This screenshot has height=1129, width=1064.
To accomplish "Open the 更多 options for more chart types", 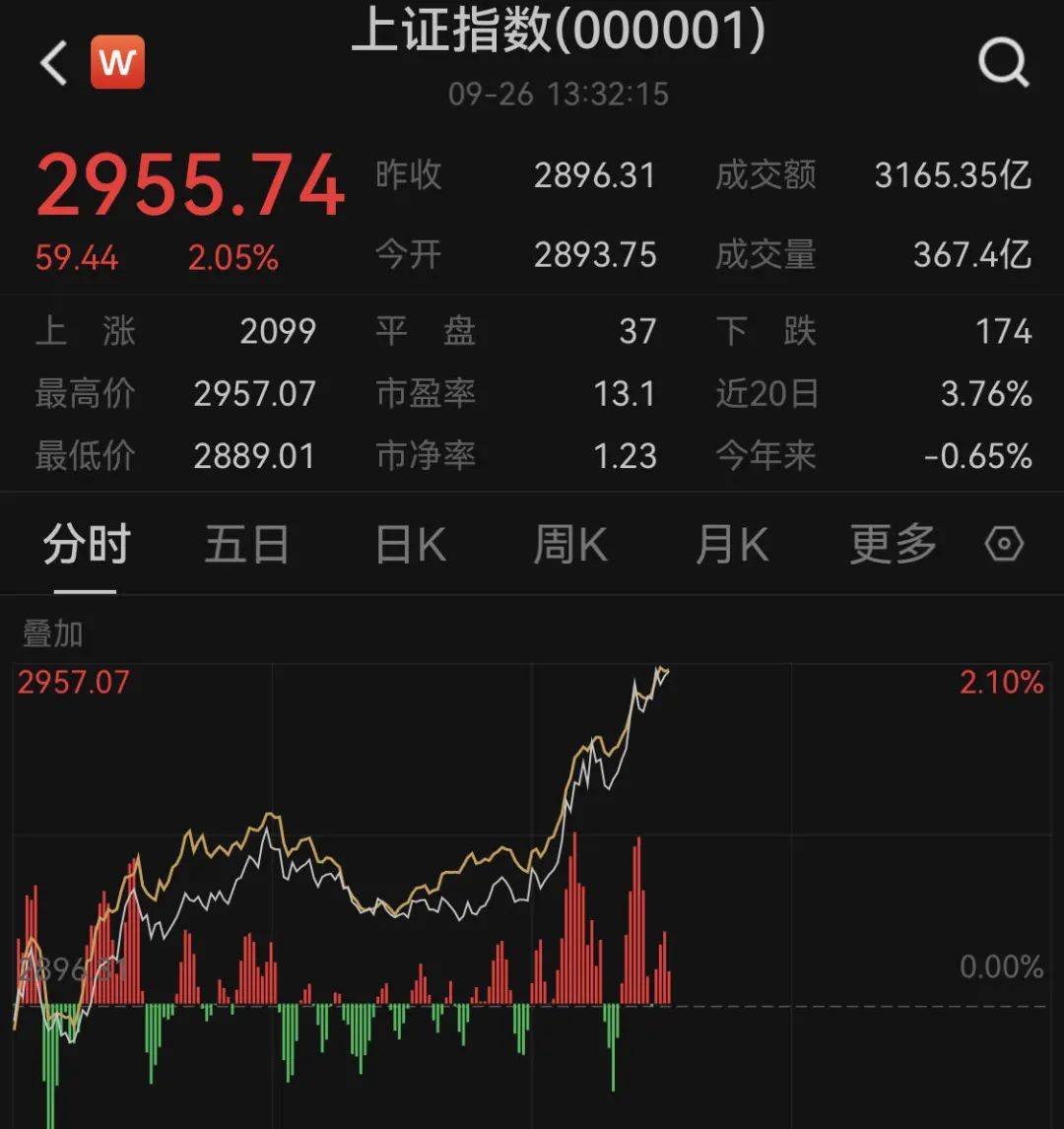I will tap(890, 543).
